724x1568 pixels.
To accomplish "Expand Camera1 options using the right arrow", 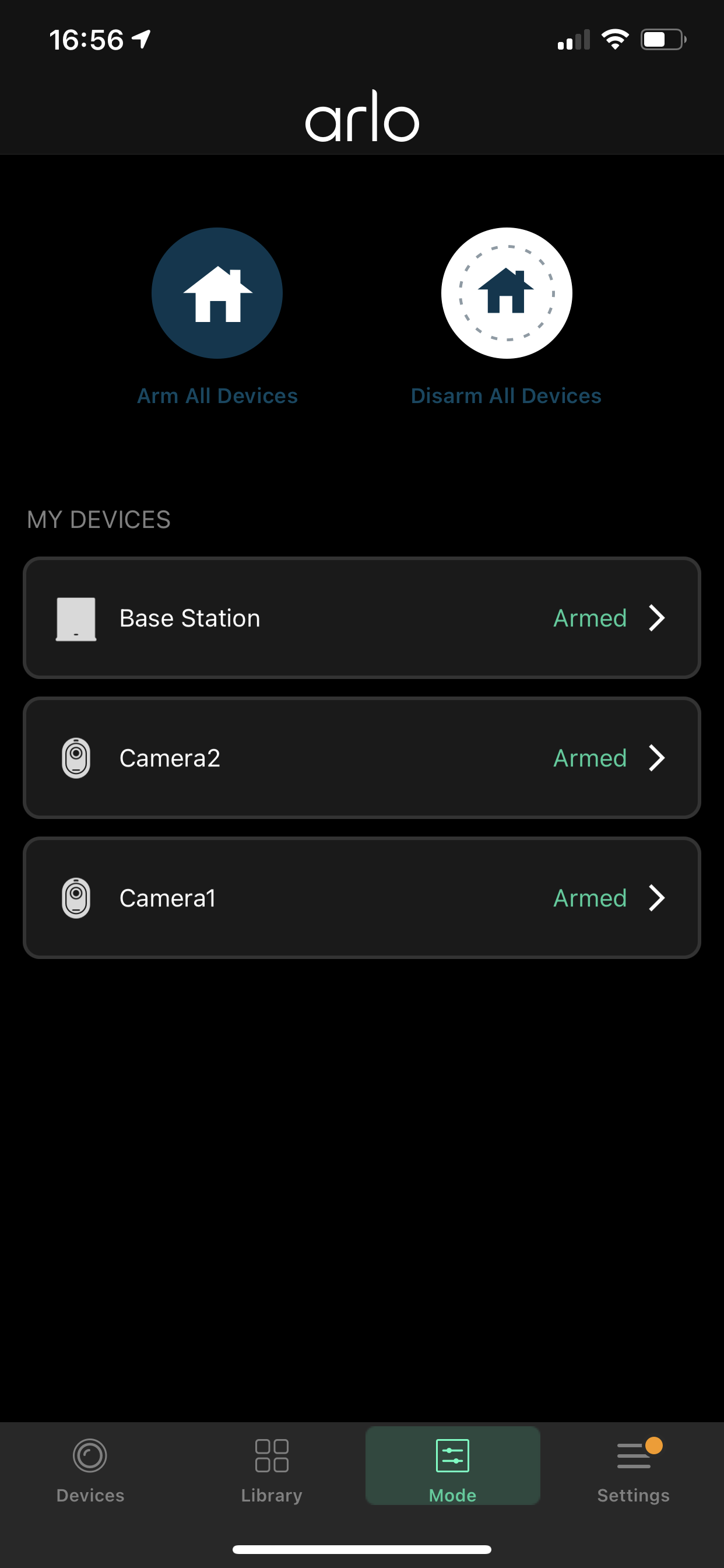I will point(658,897).
